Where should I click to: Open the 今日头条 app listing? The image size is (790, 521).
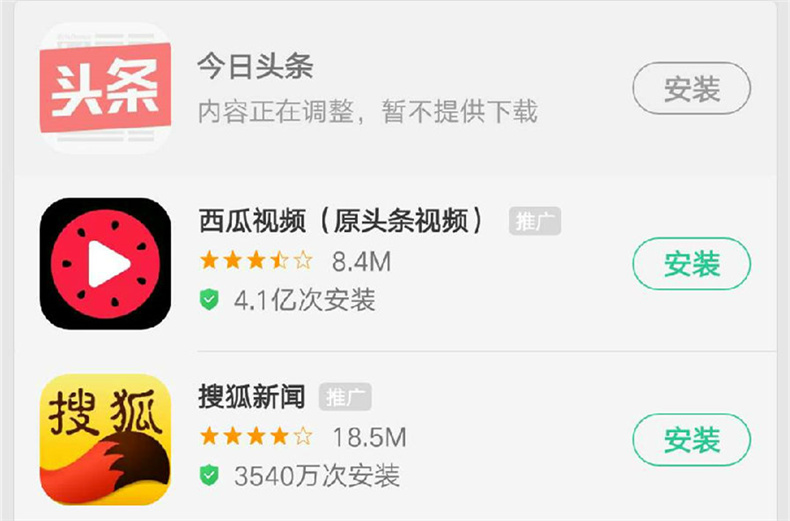coord(256,67)
